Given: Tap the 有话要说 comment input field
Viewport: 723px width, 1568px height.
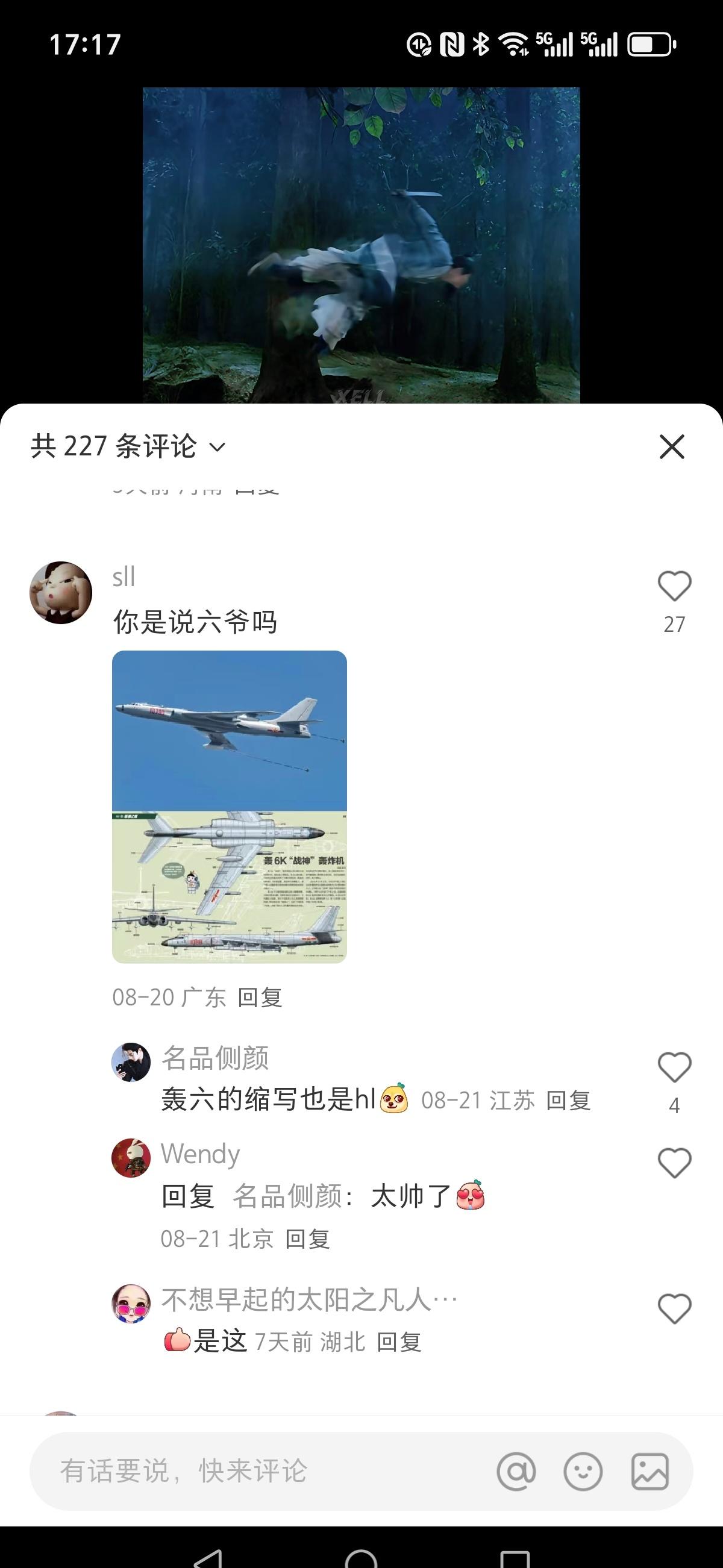Looking at the screenshot, I should 255,1471.
